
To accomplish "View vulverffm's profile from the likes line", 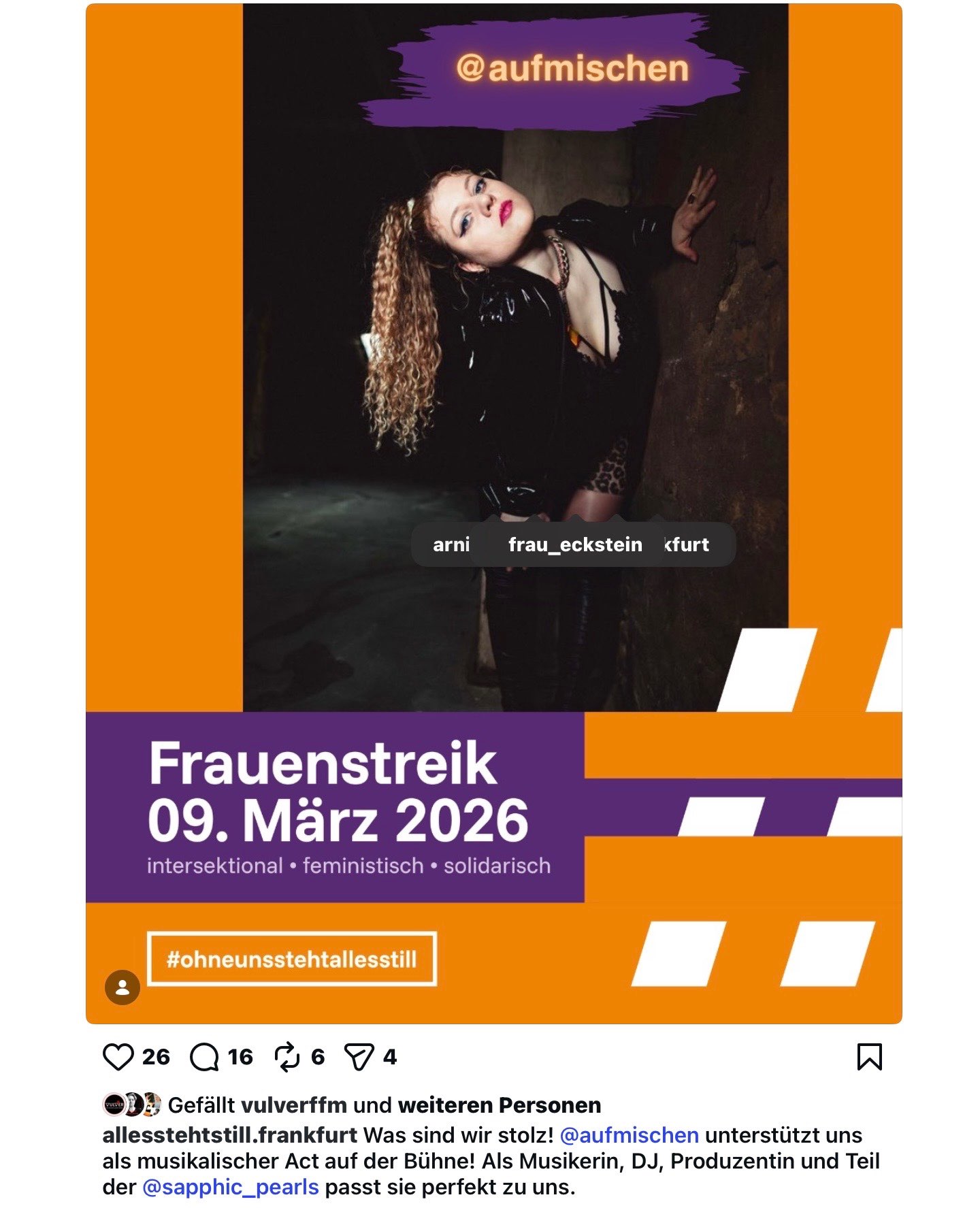I will pyautogui.click(x=294, y=1105).
